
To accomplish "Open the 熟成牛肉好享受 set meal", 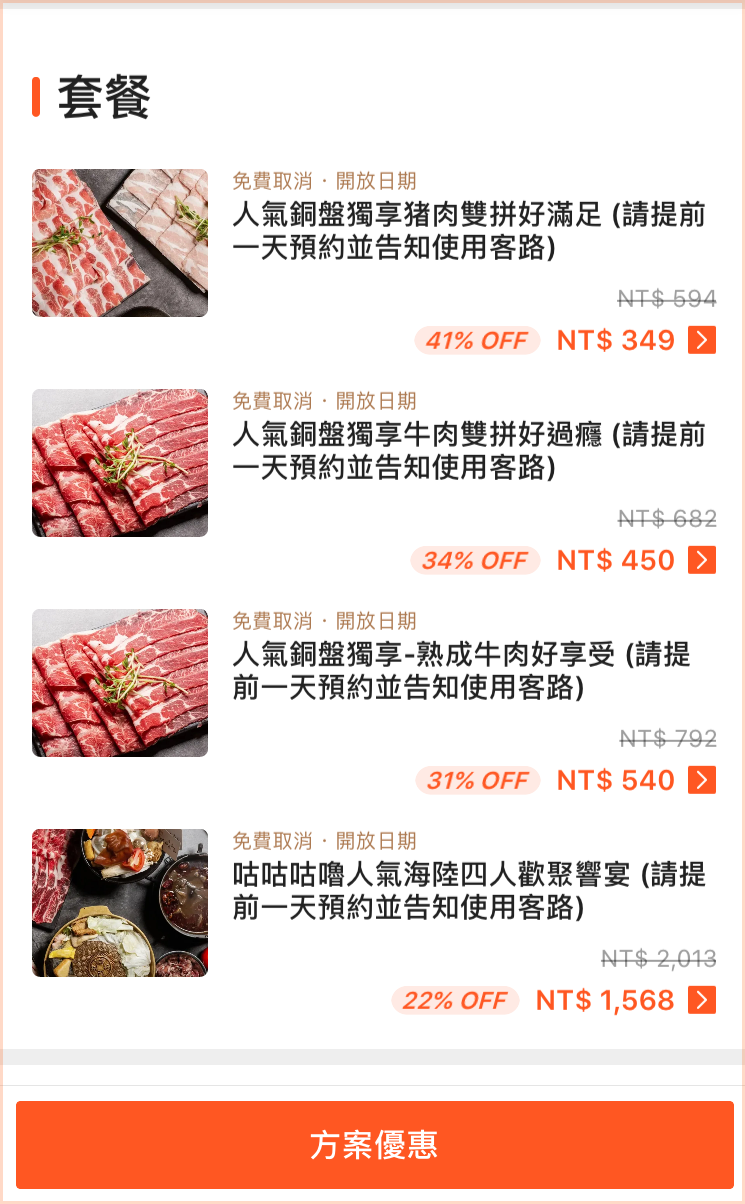I will coord(461,670).
